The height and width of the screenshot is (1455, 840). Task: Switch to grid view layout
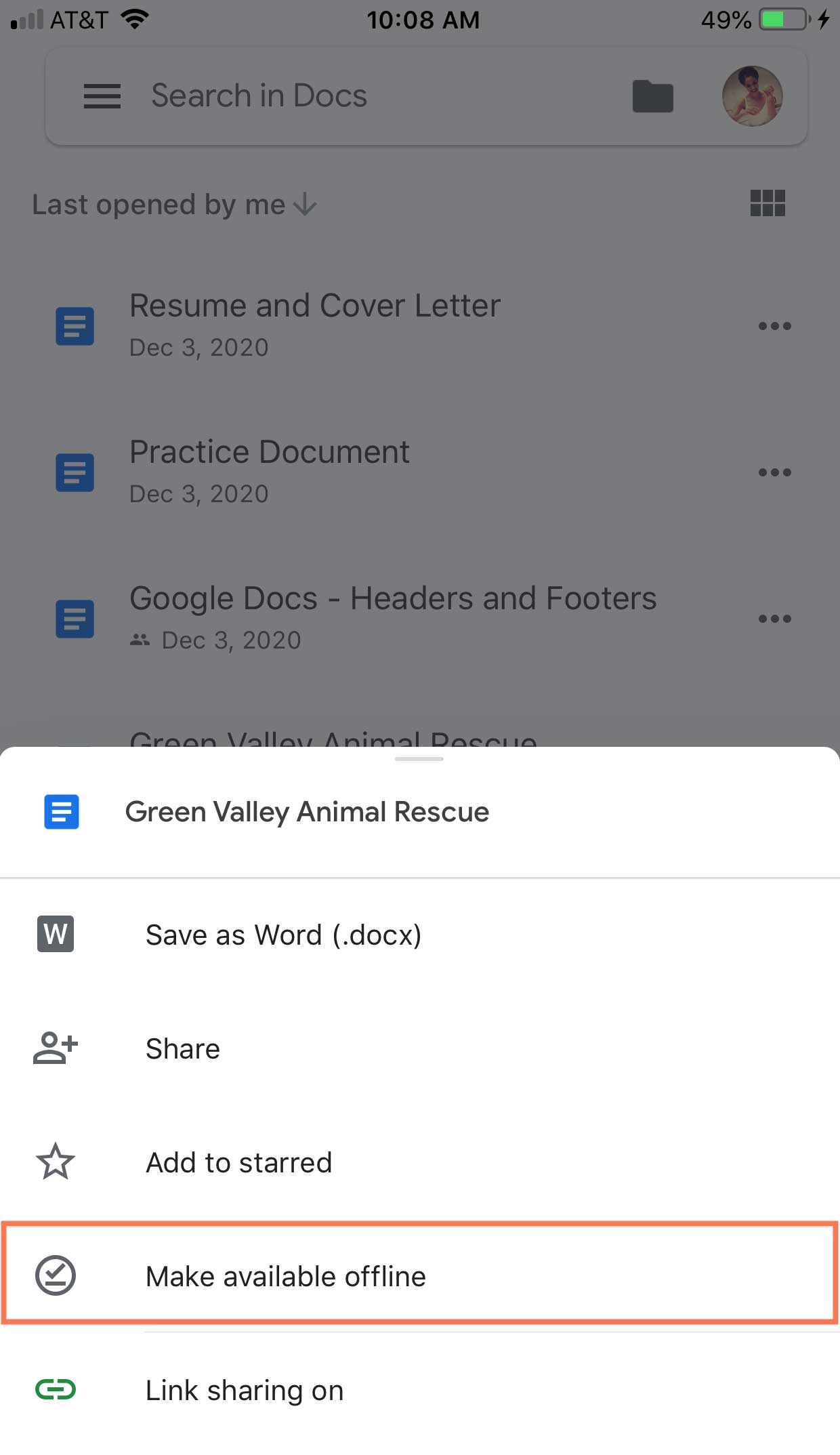pyautogui.click(x=768, y=203)
